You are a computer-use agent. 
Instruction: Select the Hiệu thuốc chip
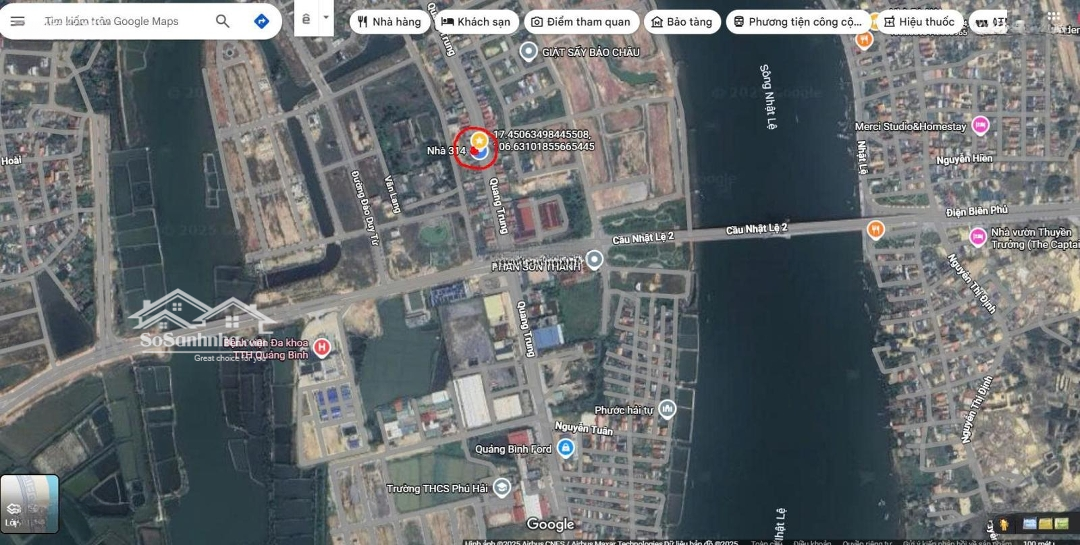click(x=918, y=22)
